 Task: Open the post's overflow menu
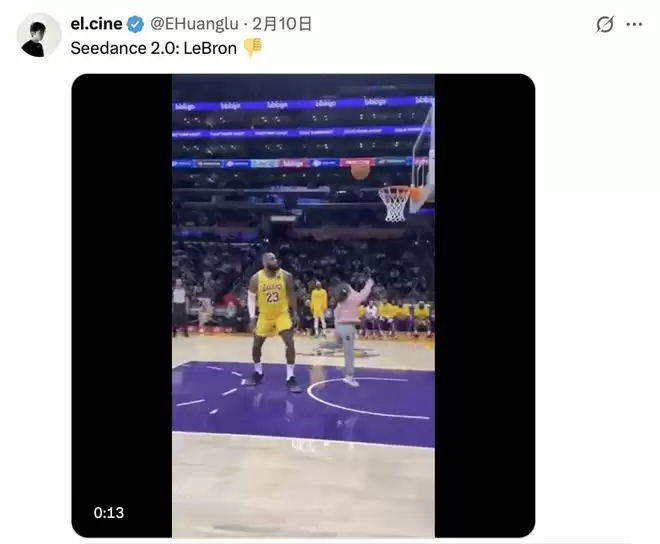tap(634, 25)
